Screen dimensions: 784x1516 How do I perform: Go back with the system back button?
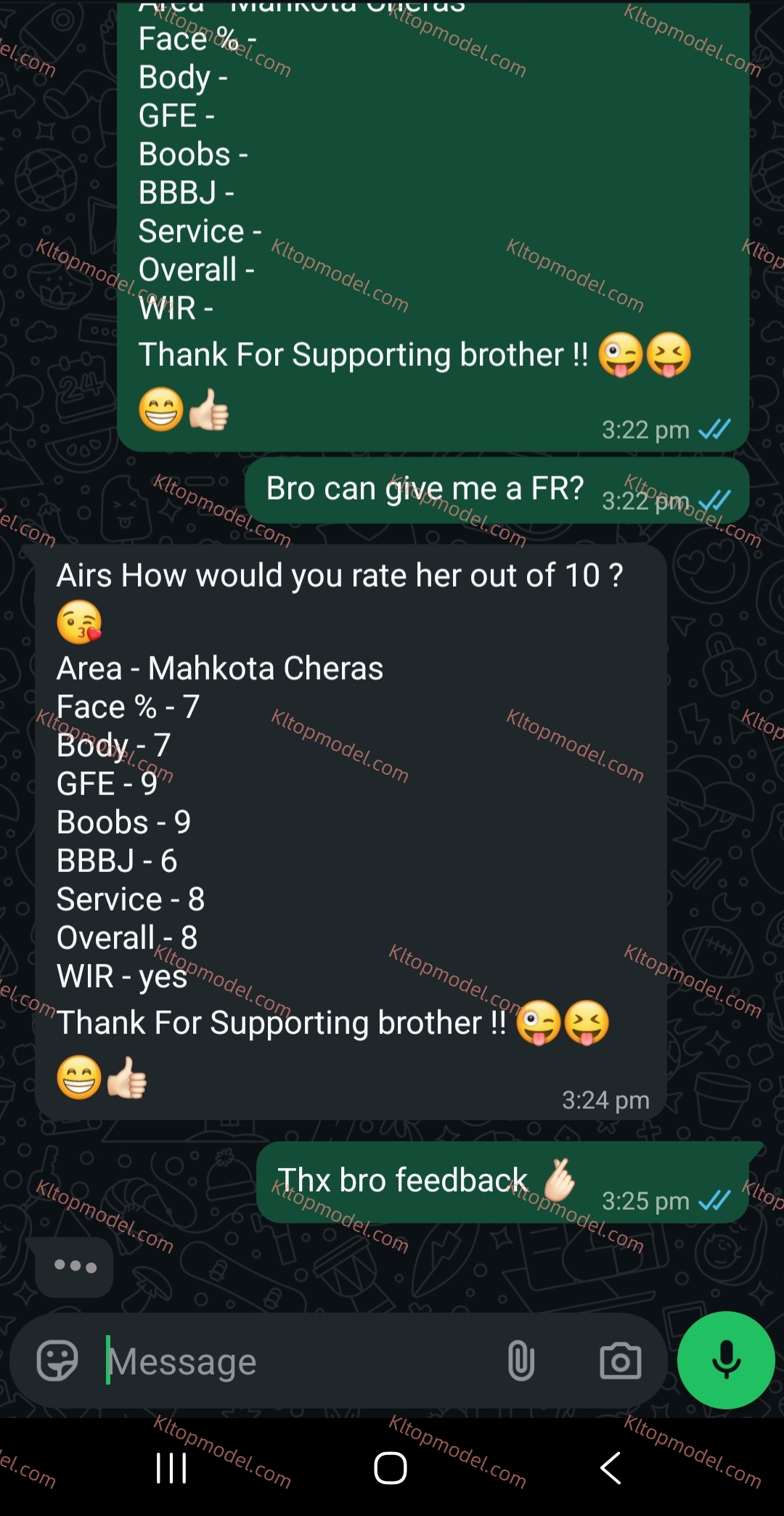point(611,1468)
